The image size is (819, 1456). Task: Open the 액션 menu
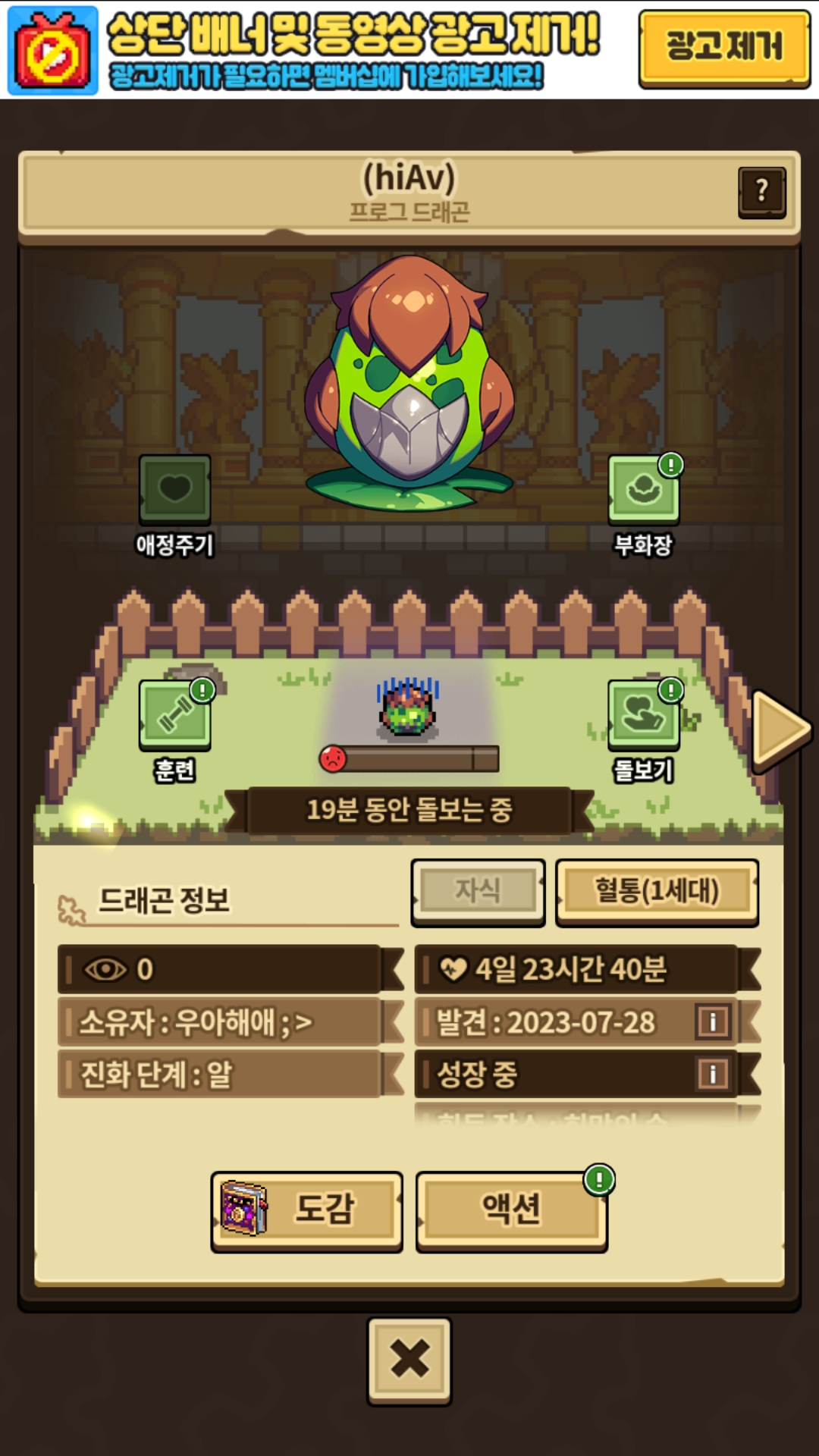tap(511, 1211)
